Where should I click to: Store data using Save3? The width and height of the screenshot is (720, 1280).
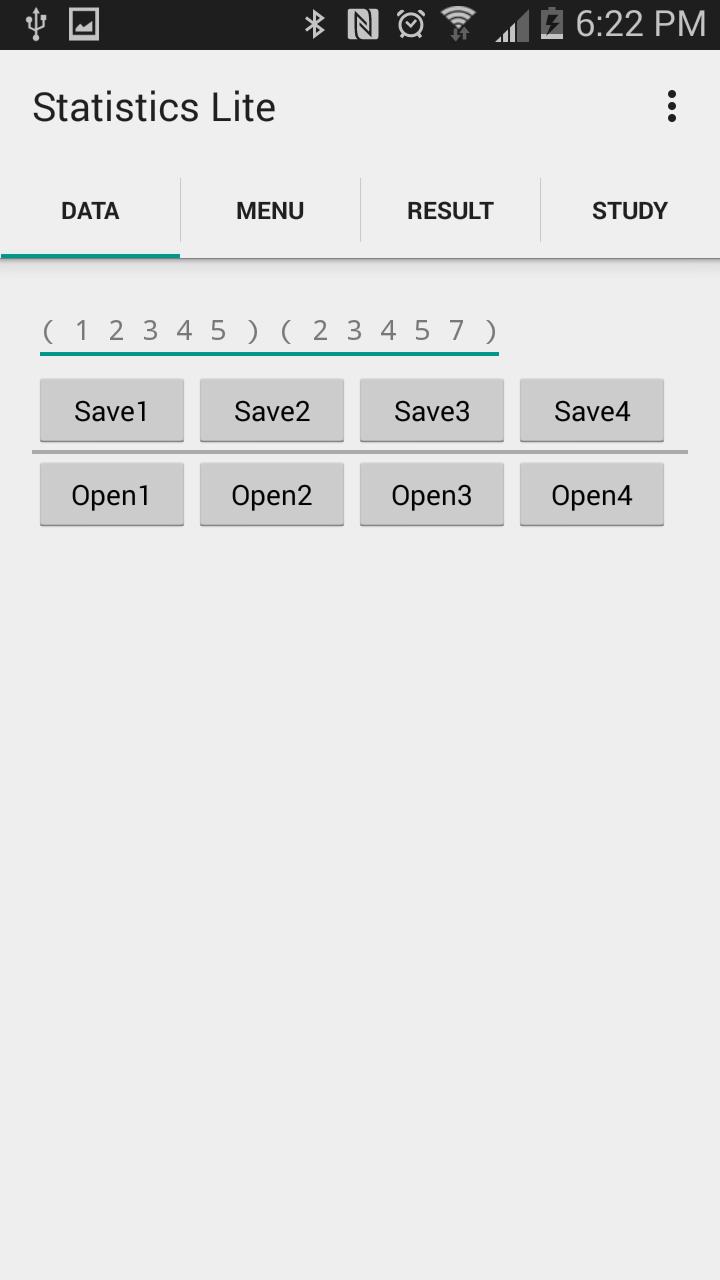(x=432, y=411)
